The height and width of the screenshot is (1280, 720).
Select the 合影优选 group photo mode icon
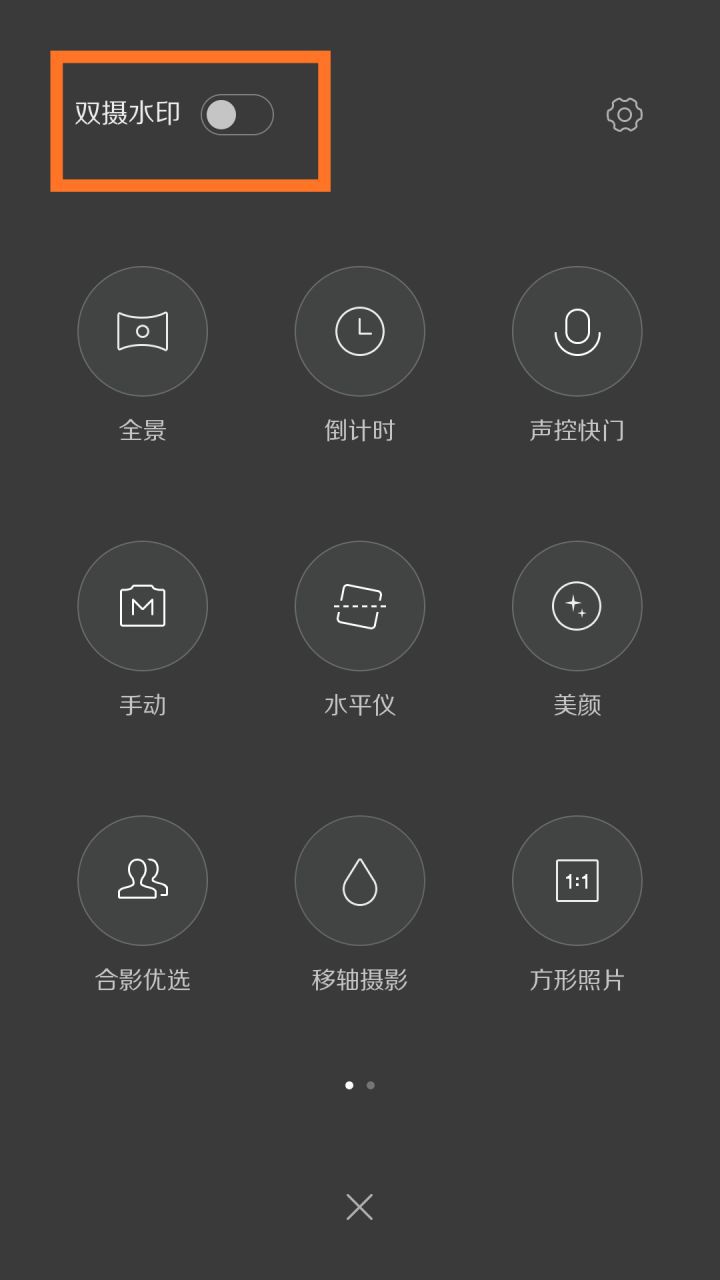(x=142, y=881)
